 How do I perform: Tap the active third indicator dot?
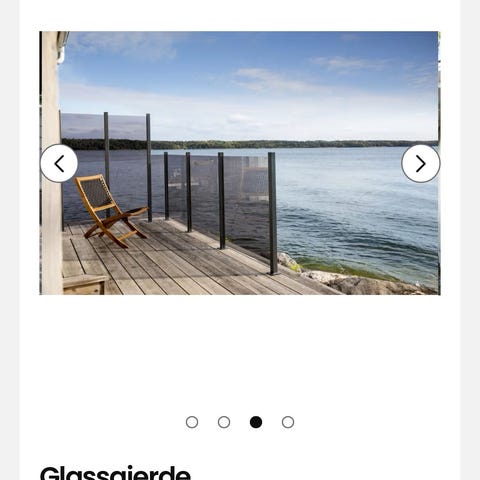point(256,422)
